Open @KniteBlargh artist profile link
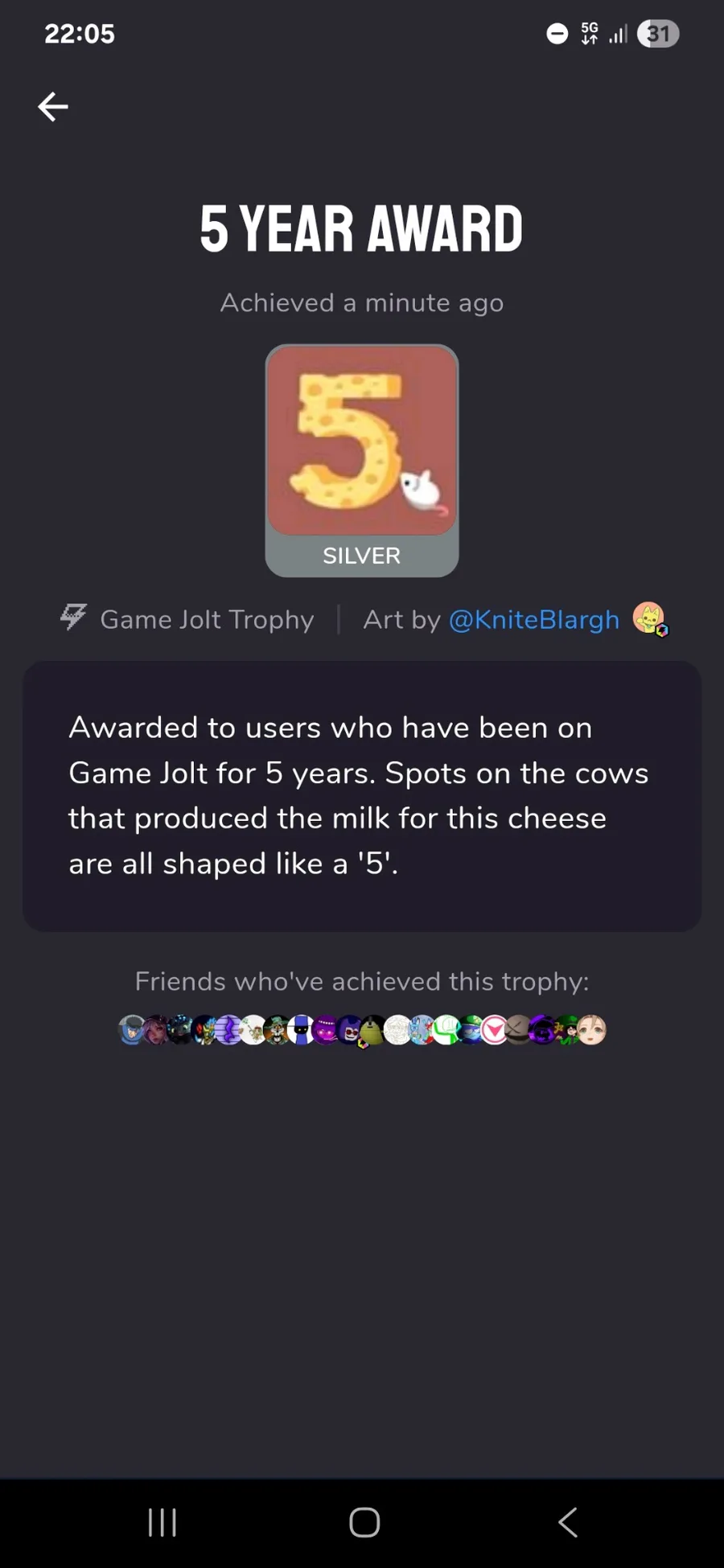The height and width of the screenshot is (1568, 724). (x=534, y=619)
